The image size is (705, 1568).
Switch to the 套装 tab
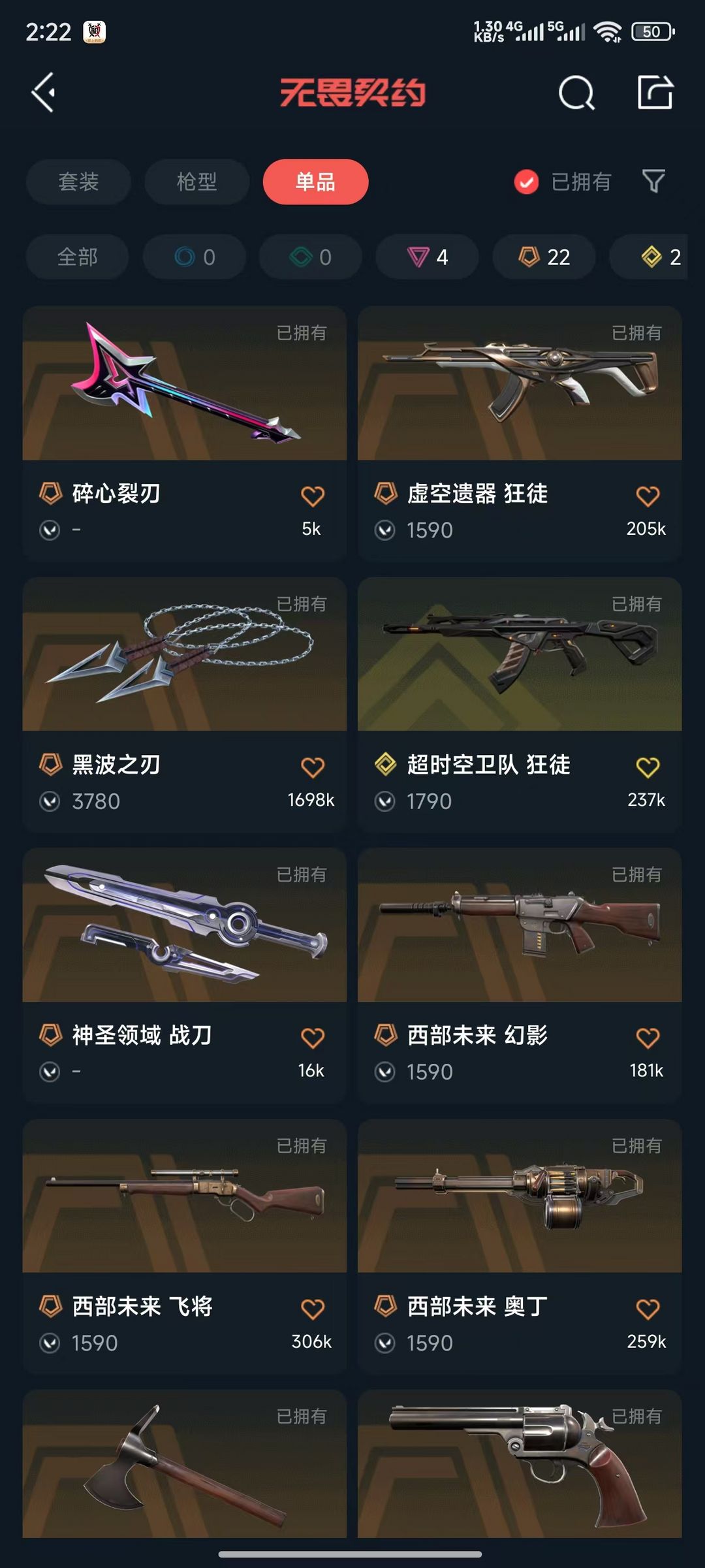78,182
